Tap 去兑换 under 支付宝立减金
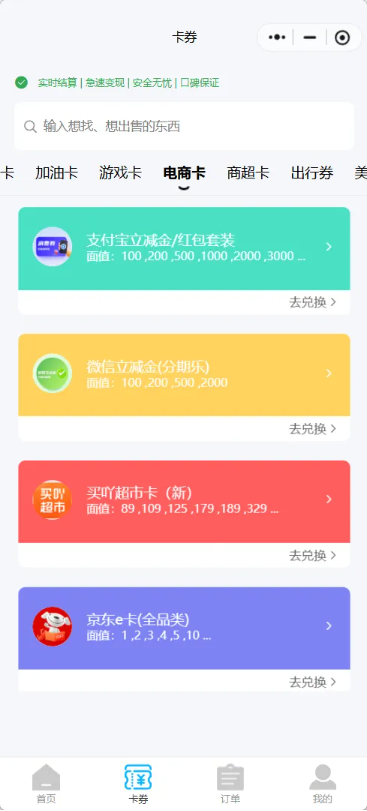 point(312,303)
